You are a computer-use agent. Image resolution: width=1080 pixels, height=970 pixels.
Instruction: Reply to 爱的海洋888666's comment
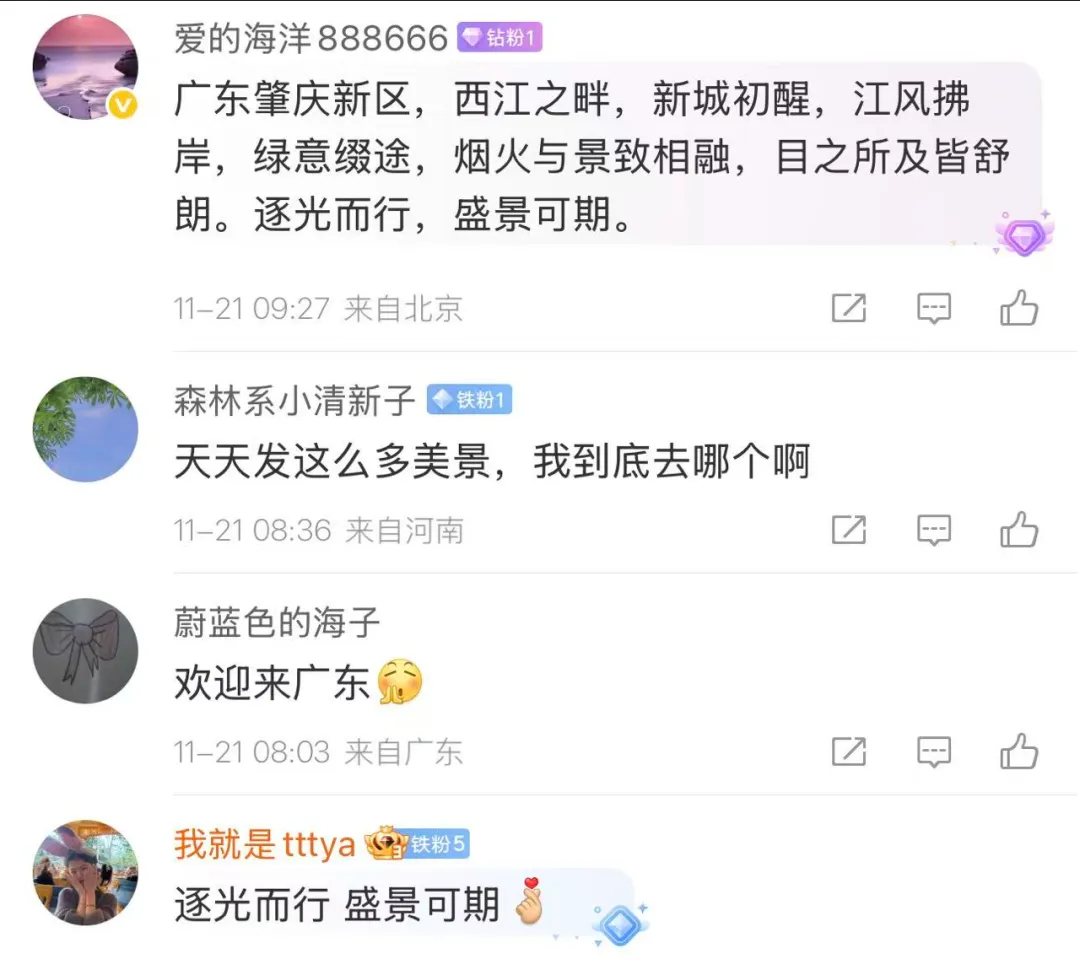(x=934, y=308)
